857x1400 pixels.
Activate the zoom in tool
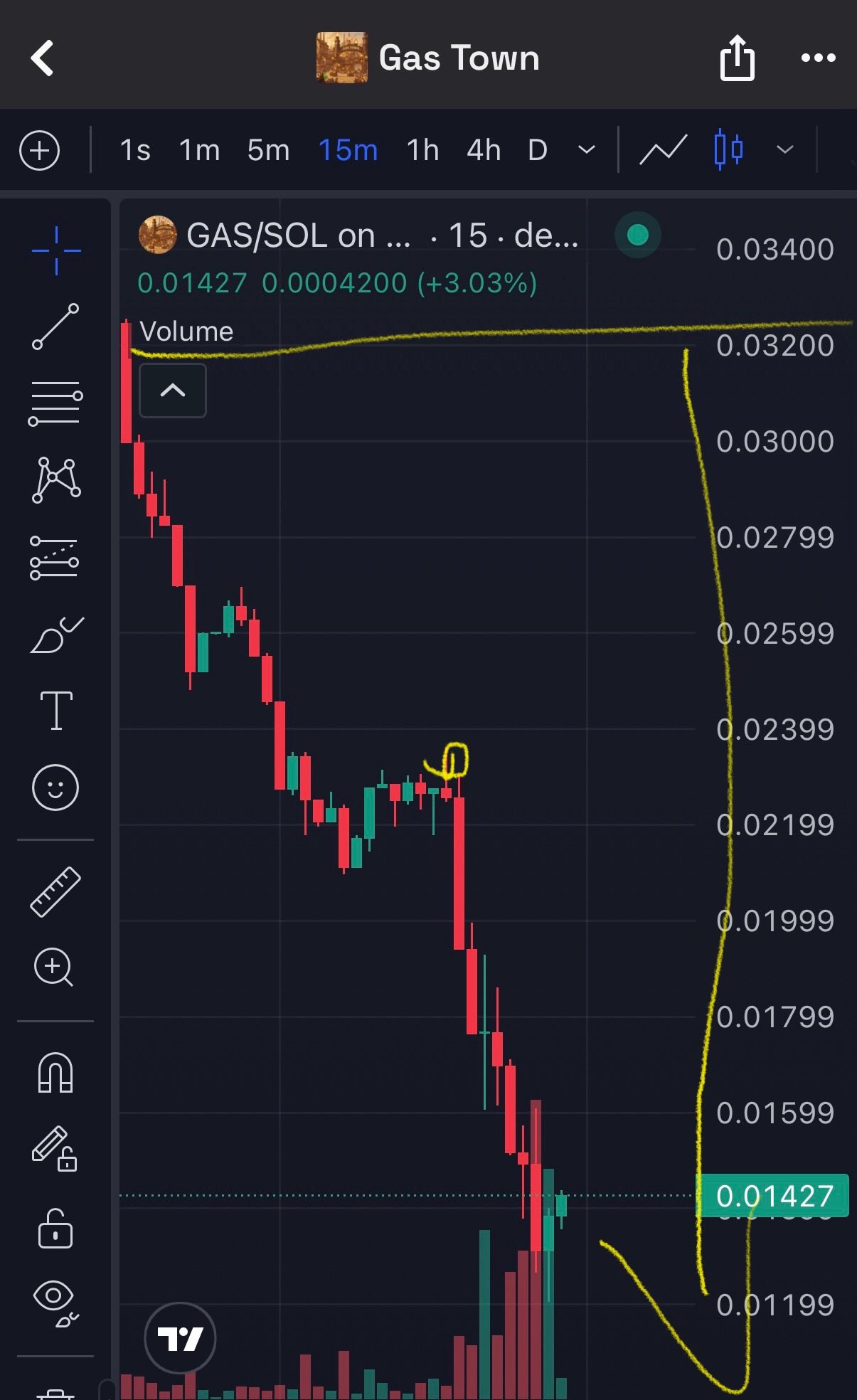tap(54, 967)
